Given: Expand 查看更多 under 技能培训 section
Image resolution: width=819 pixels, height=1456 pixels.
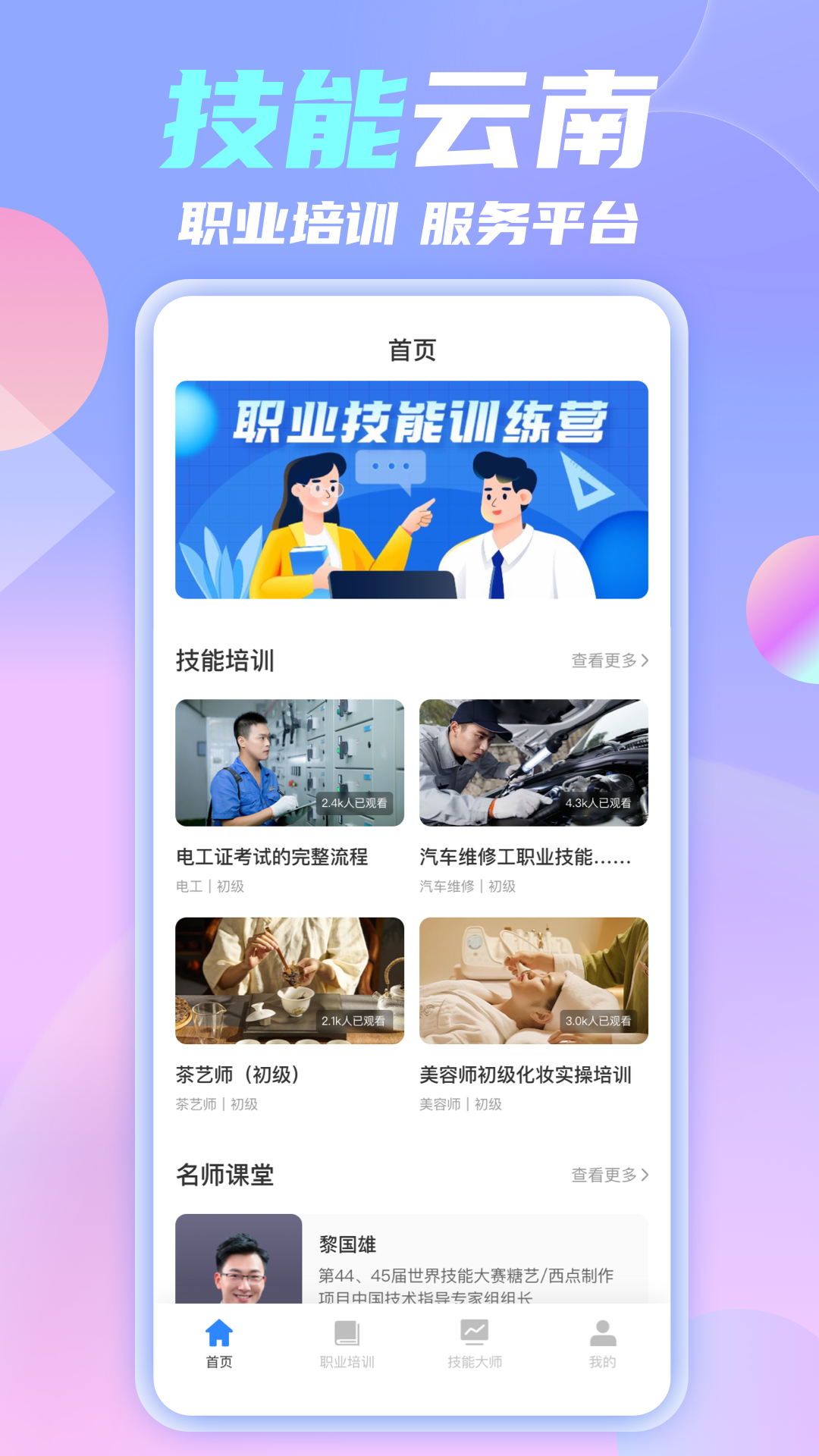Looking at the screenshot, I should pos(603,661).
